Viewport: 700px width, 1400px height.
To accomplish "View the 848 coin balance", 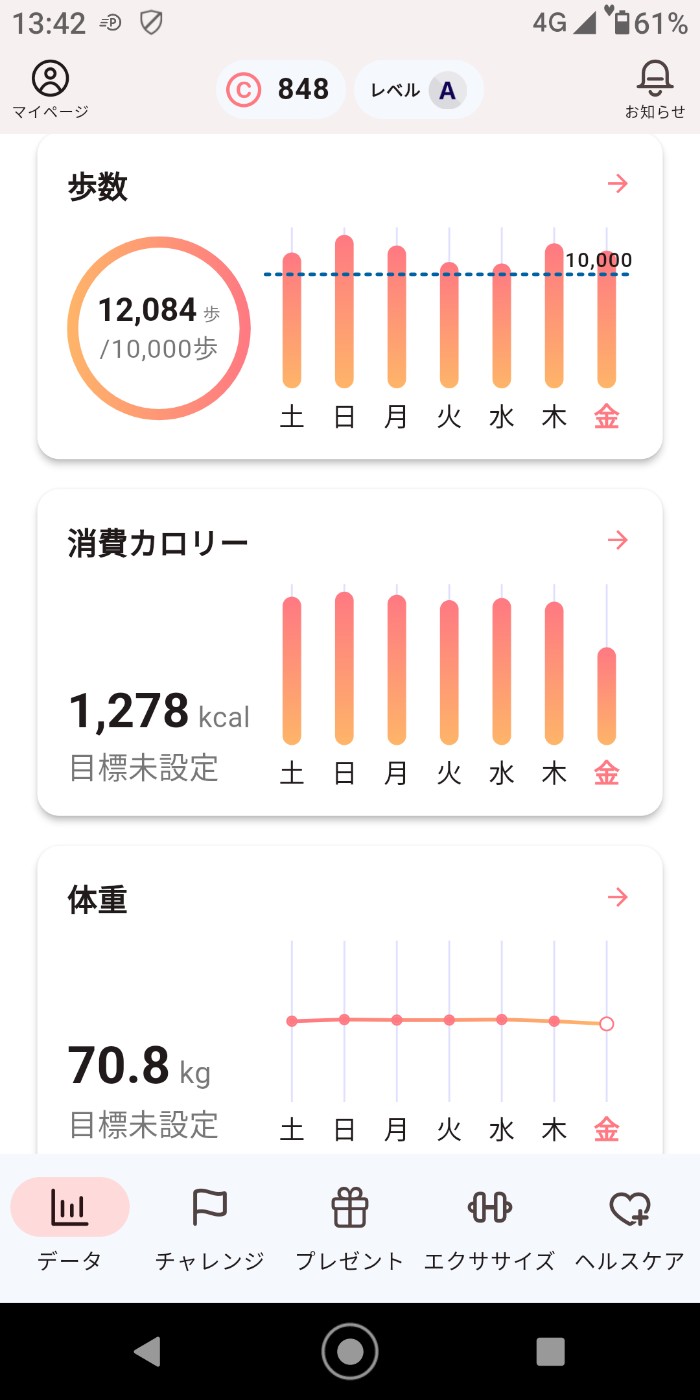I will (281, 90).
